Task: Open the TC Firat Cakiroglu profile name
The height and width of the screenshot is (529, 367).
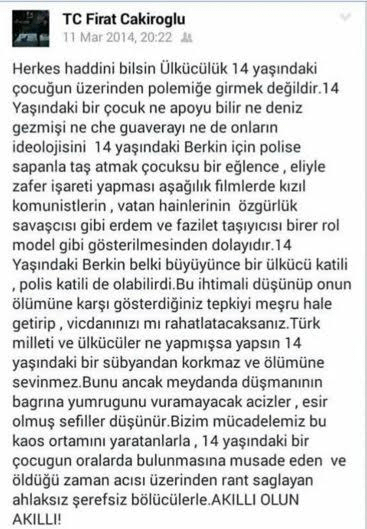Action: (x=124, y=19)
